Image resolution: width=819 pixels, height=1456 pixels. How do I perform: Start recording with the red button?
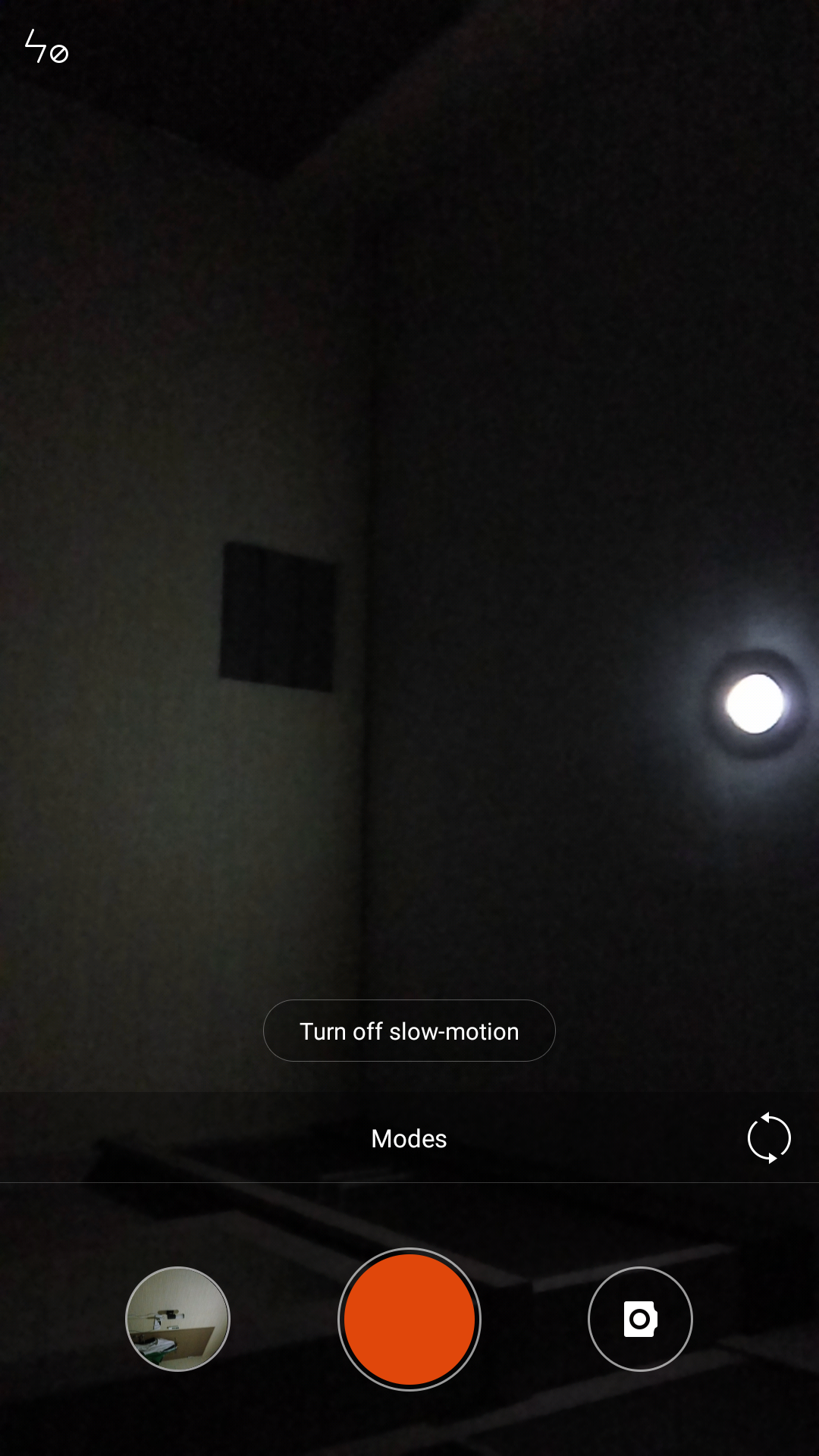[409, 1319]
